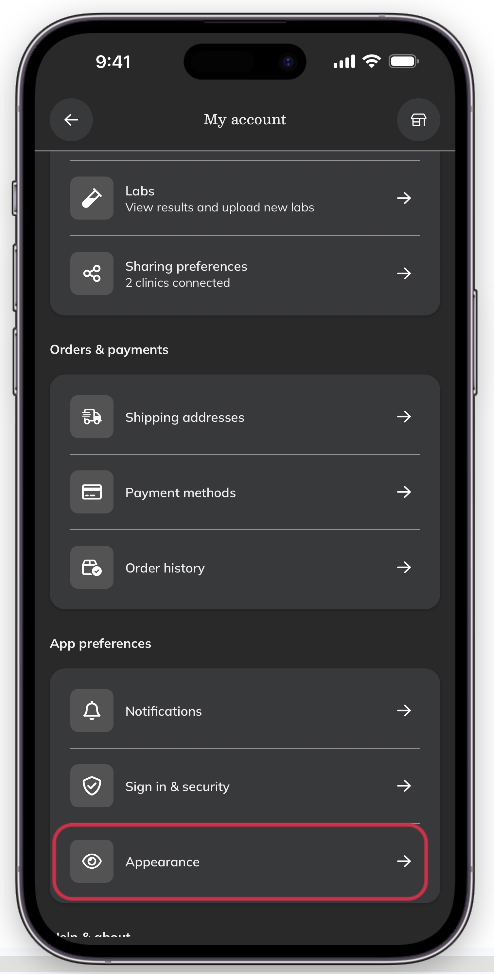Open Payment methods
Screen dimensions: 494x974
coord(245,492)
